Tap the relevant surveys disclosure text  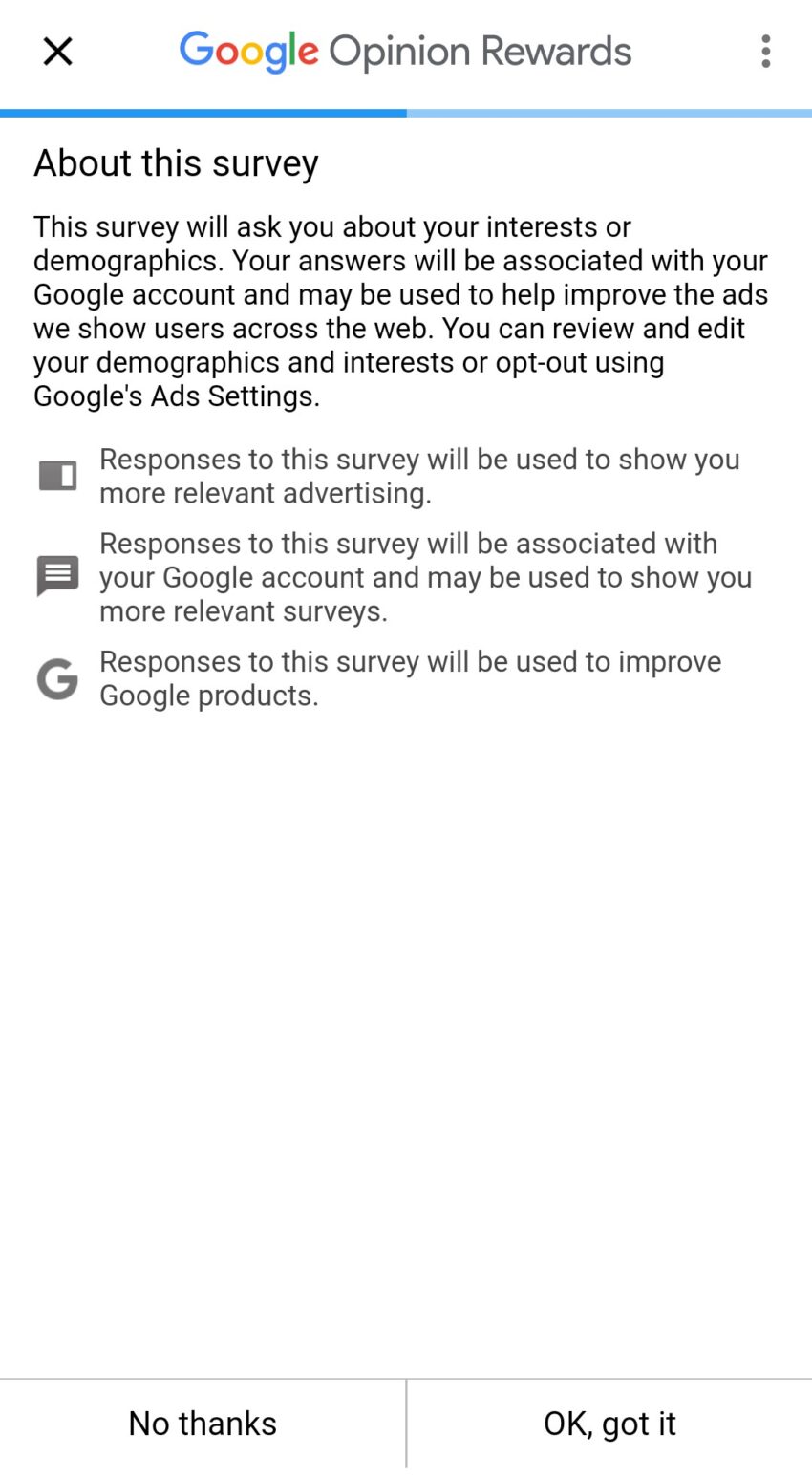(x=425, y=576)
